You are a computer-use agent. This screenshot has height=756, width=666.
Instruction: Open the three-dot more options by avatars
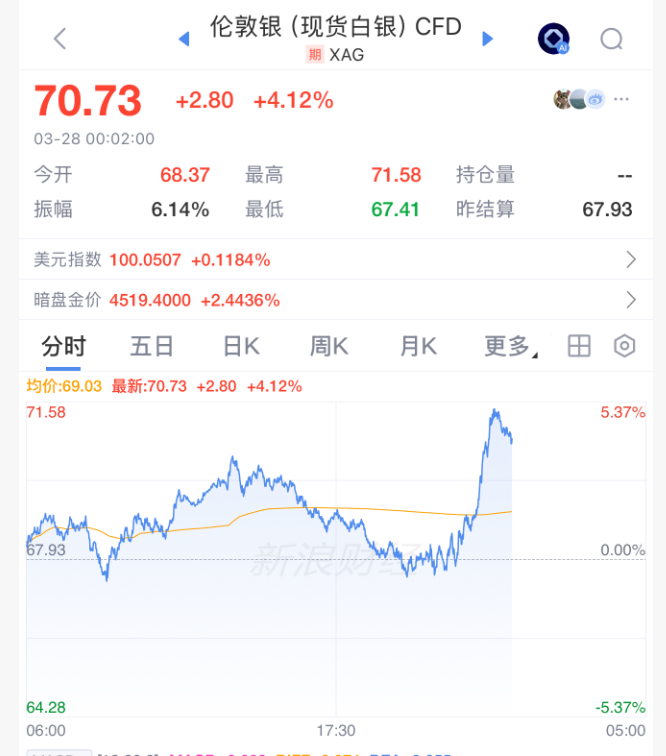click(622, 99)
